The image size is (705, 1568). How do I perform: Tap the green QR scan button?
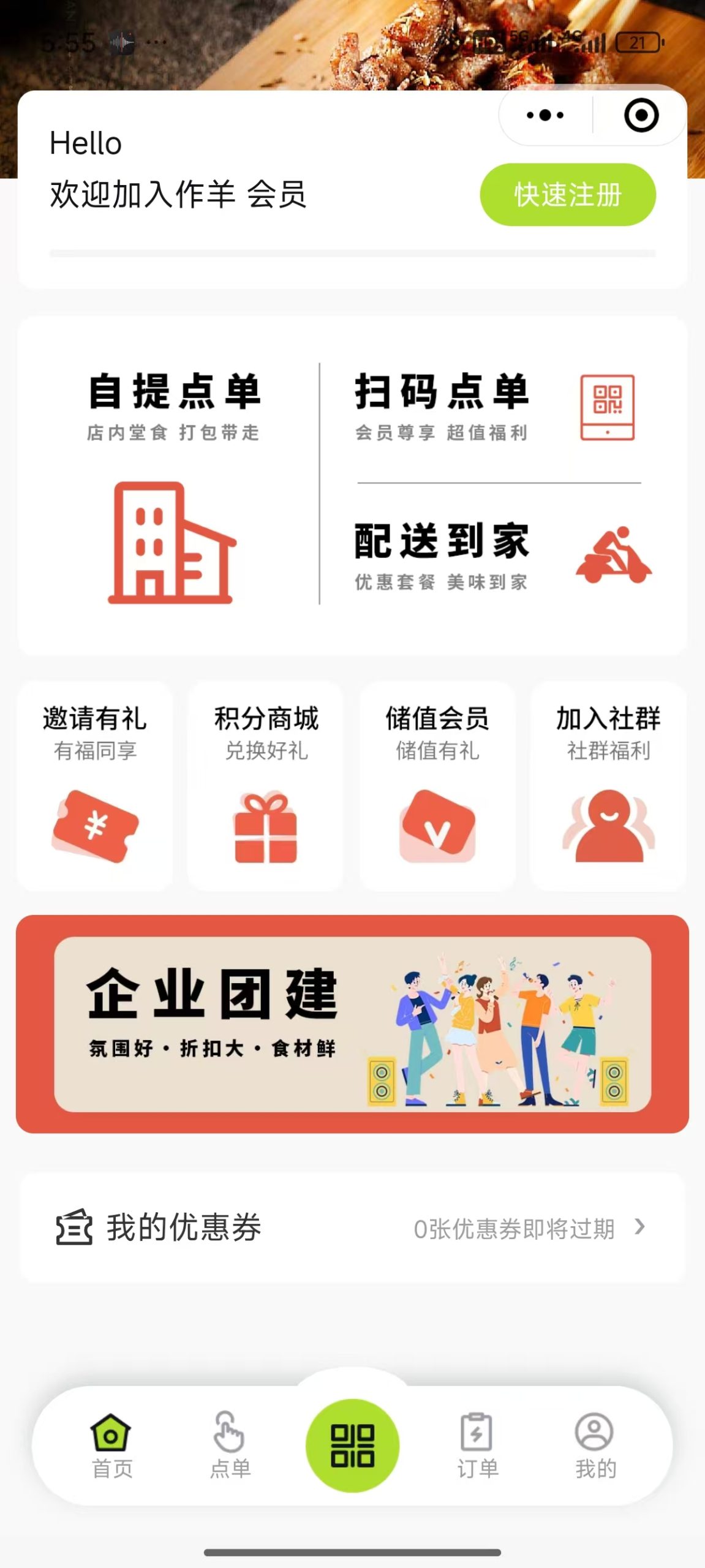352,1445
